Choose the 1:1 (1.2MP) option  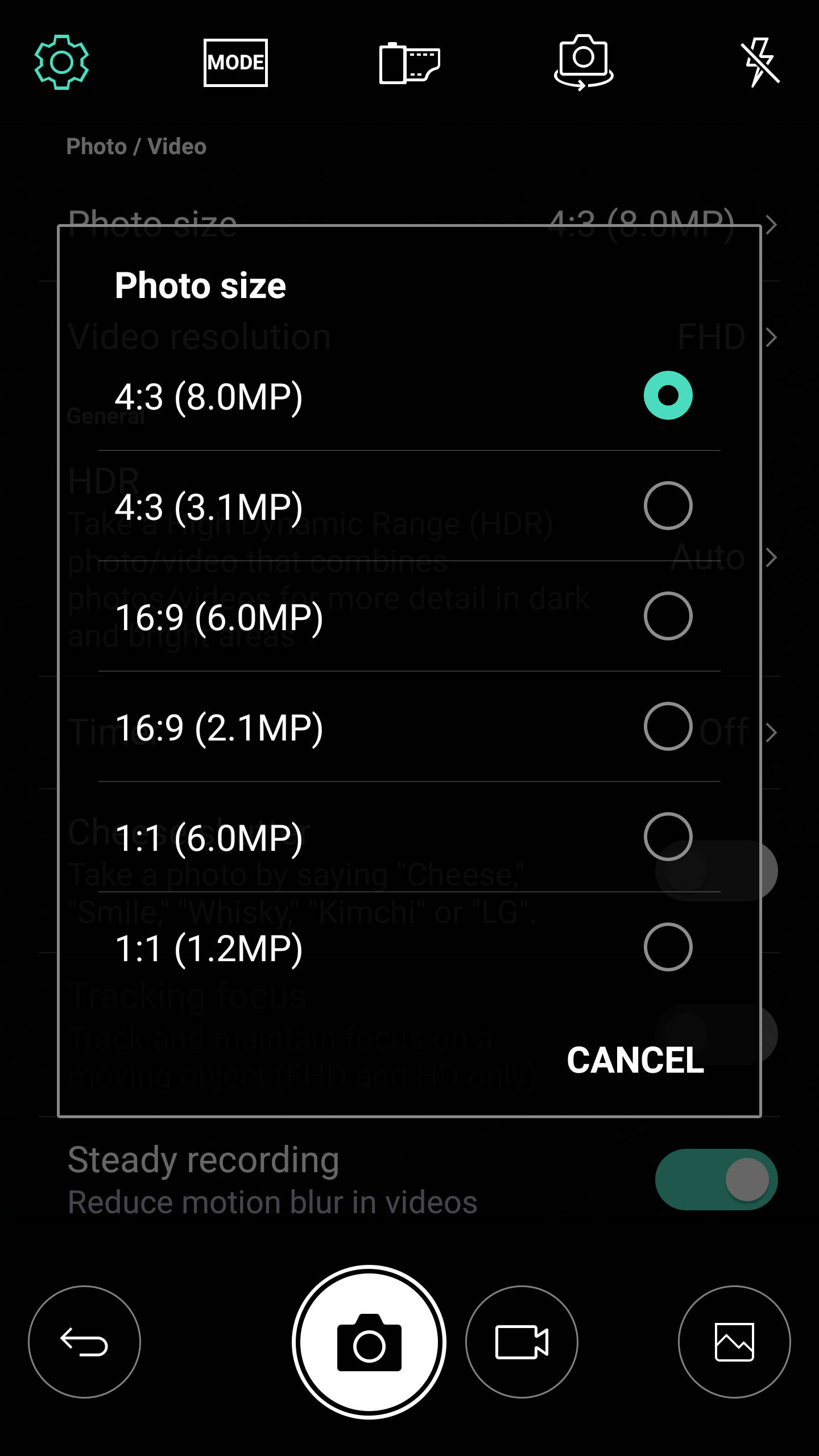tap(409, 948)
